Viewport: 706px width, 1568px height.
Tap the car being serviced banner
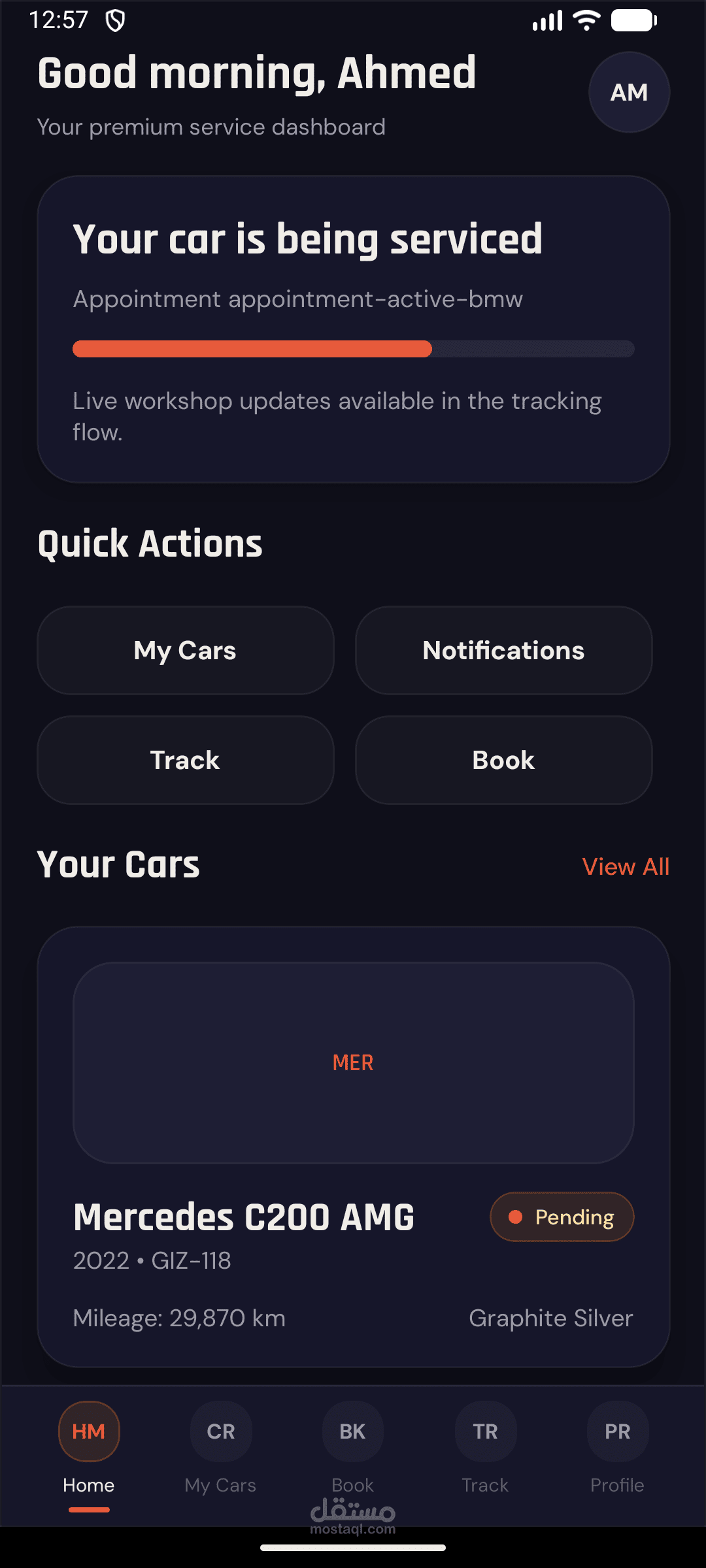coord(353,327)
